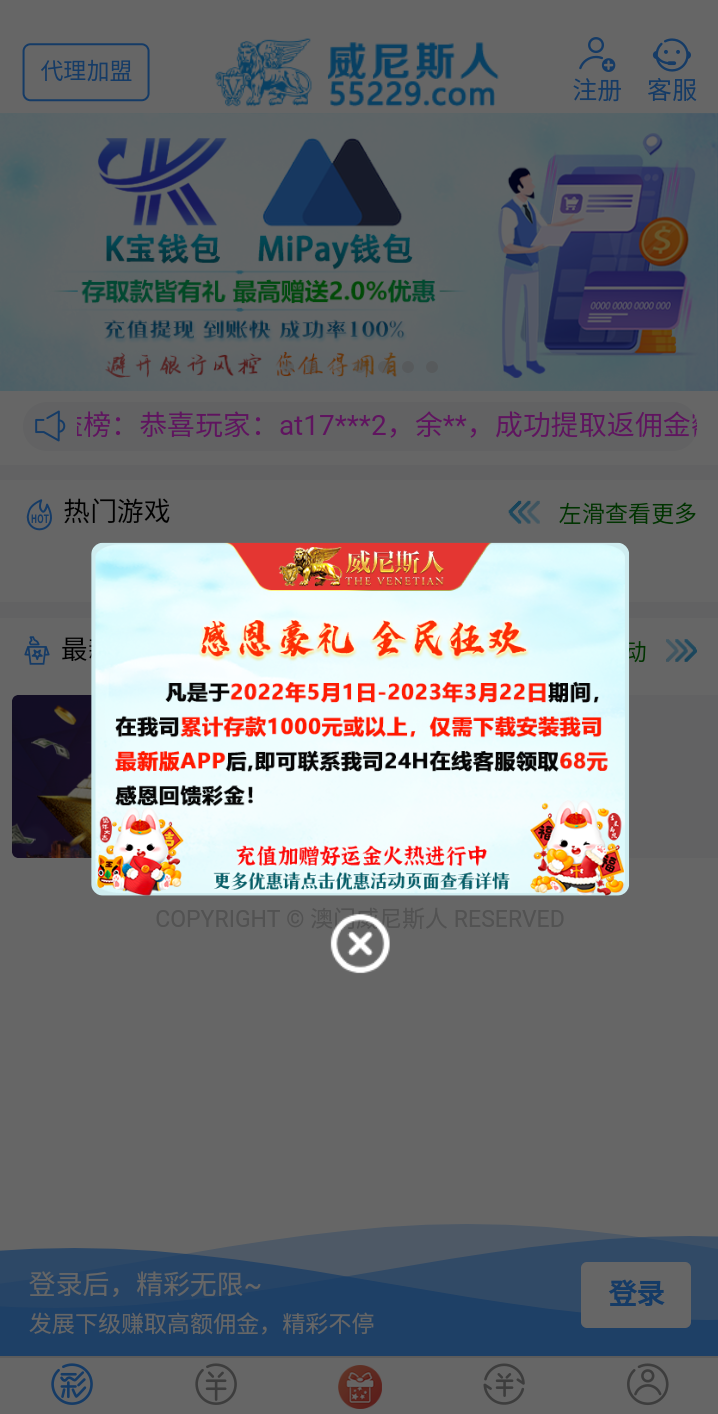718x1414 pixels.
Task: Contact 客服 customer service
Action: coord(672,70)
